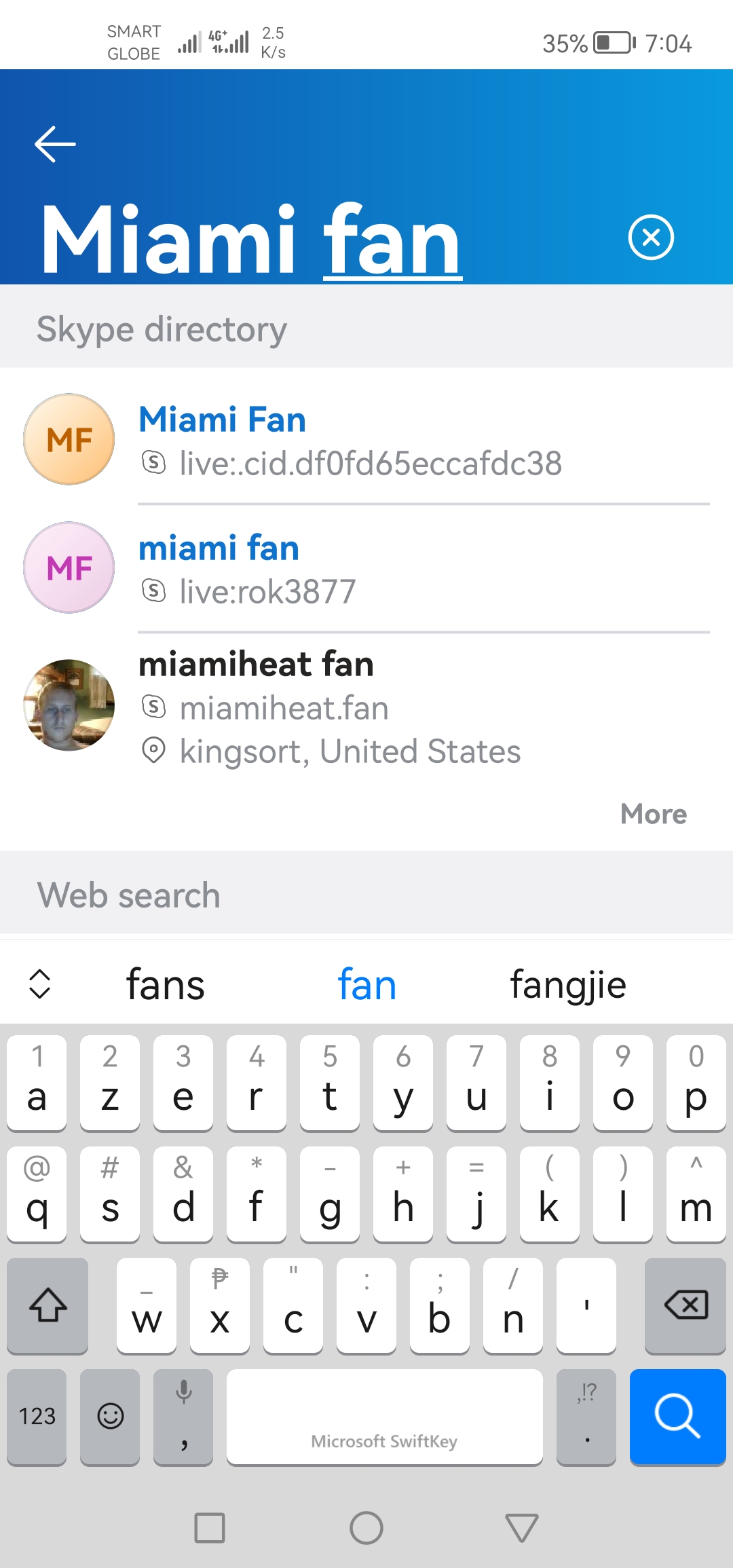Screen dimensions: 733x1568
Task: Choose the 'fangjie' keyboard suggestion
Action: (568, 984)
